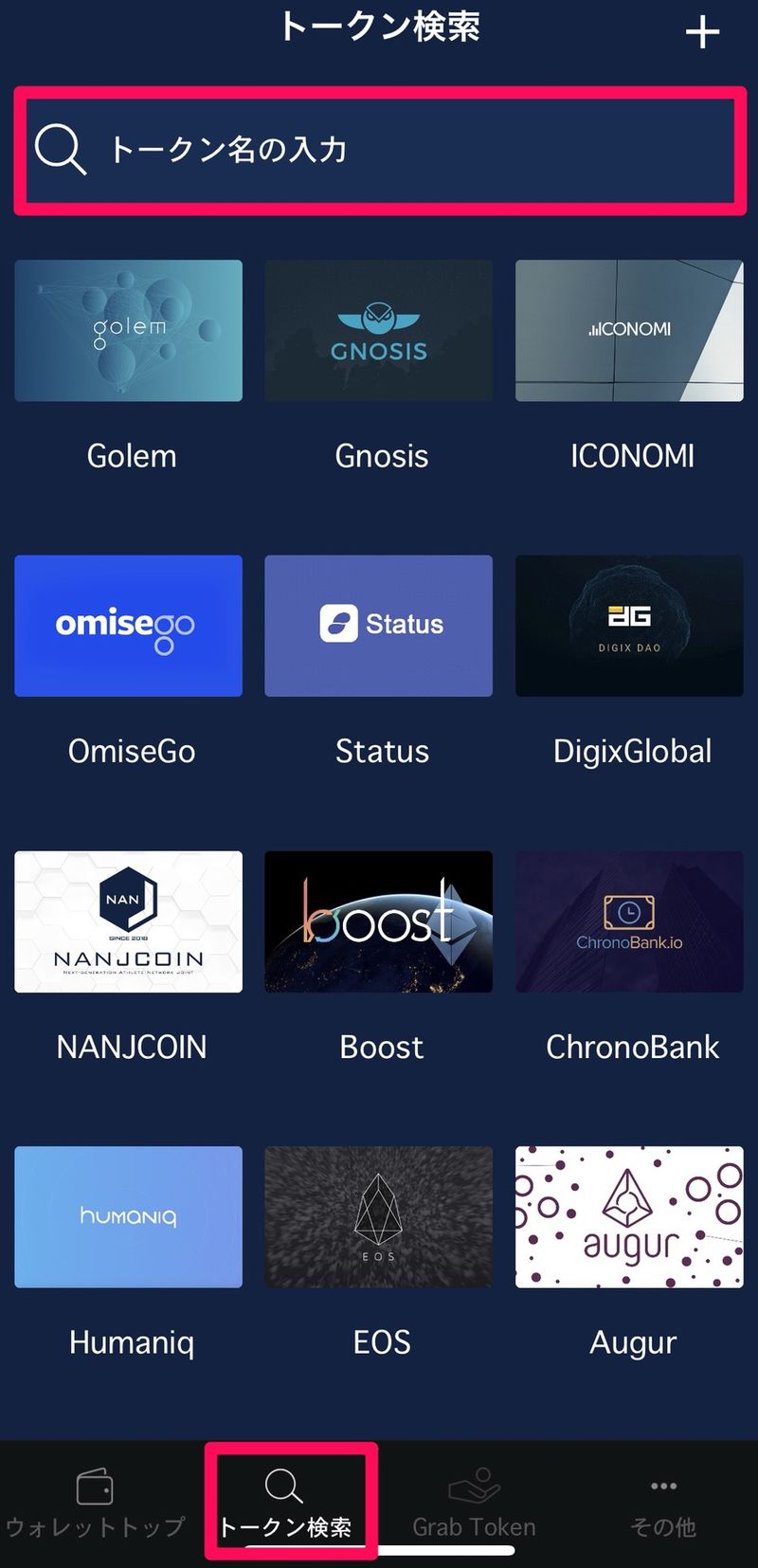Open the その他 tab
758x1568 pixels.
pyautogui.click(x=663, y=1503)
